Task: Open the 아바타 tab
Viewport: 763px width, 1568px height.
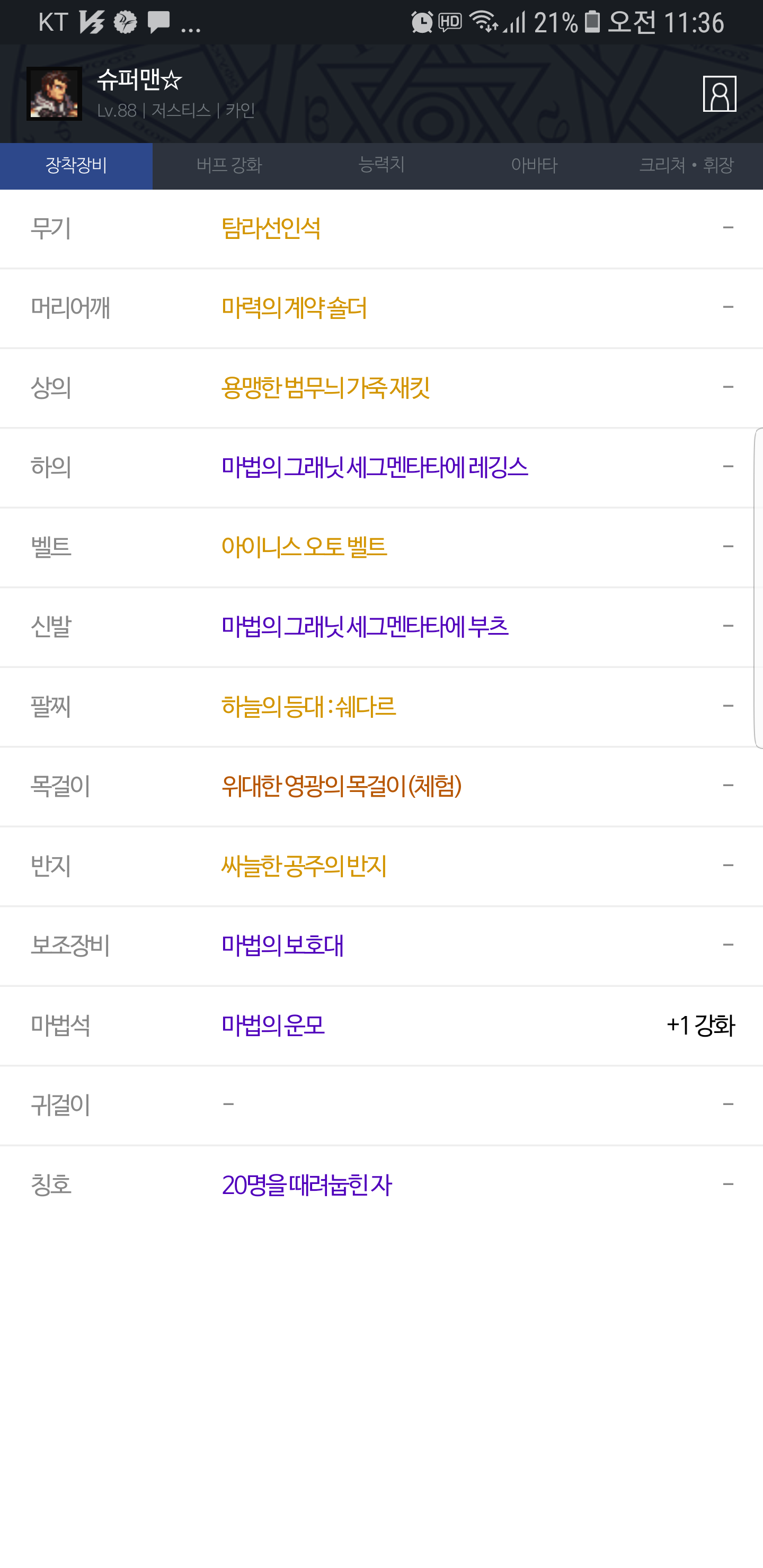Action: click(x=534, y=166)
